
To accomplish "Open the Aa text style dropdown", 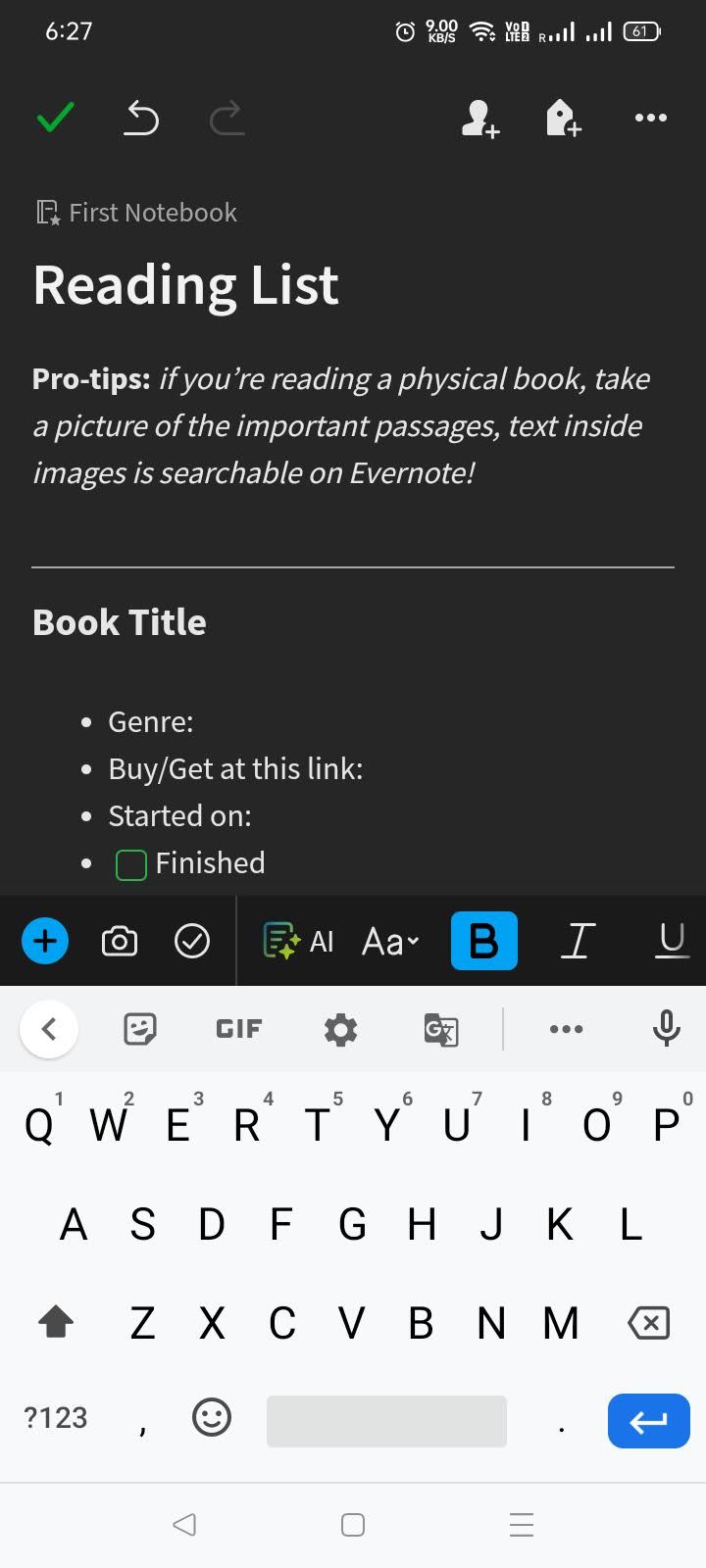I will [388, 941].
